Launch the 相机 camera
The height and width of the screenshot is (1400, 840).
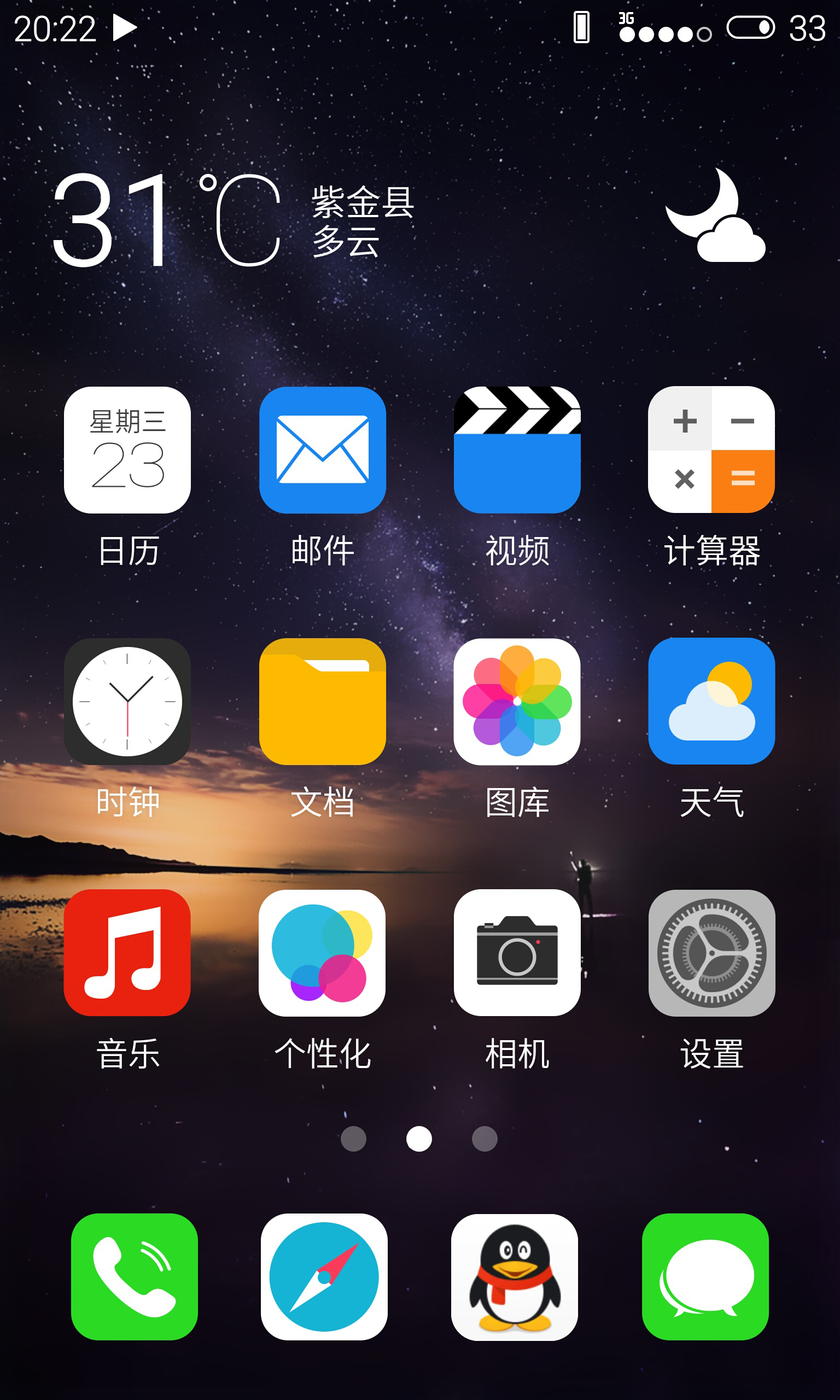(517, 953)
